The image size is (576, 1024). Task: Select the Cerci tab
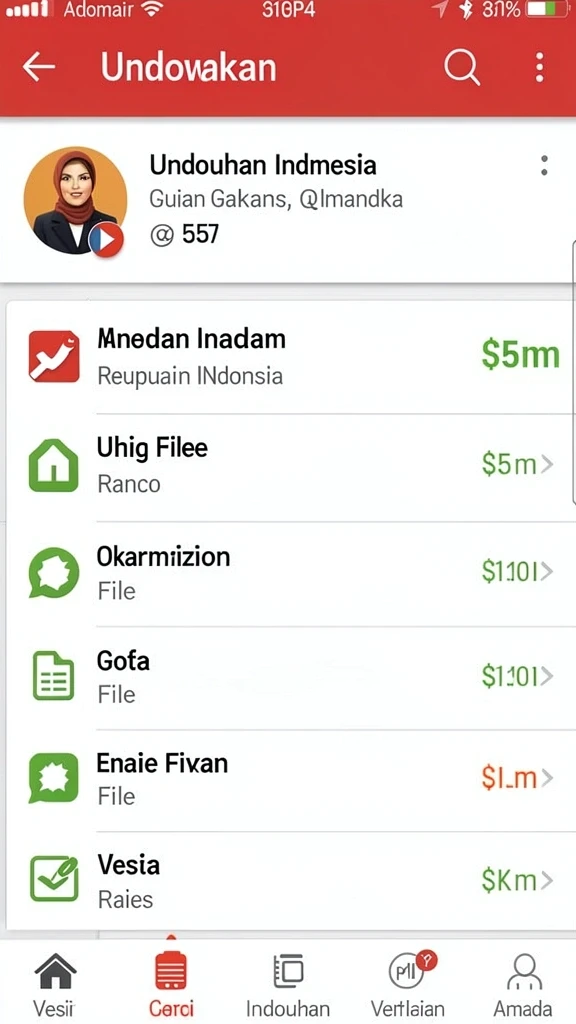pos(171,984)
